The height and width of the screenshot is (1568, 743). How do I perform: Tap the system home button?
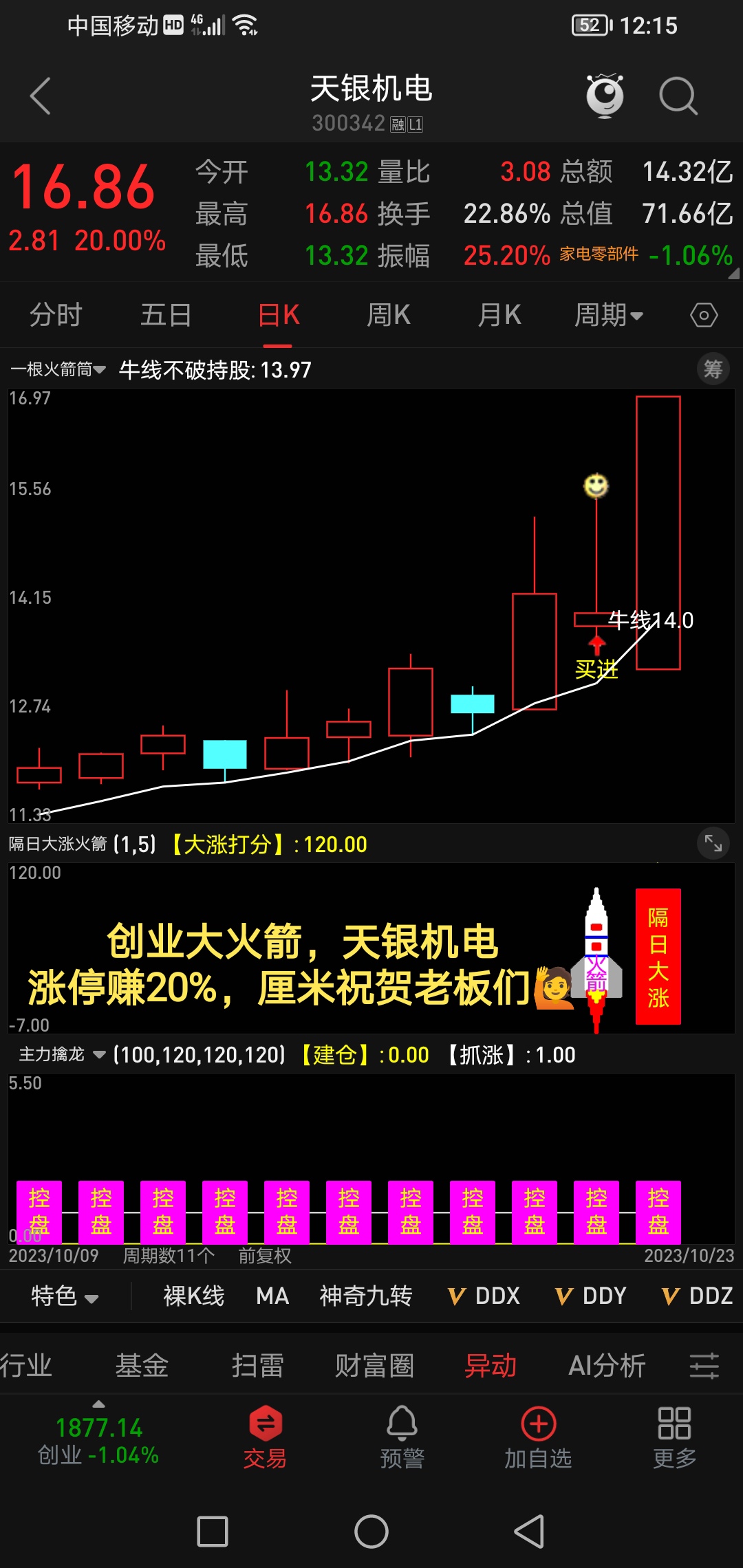[371, 1532]
